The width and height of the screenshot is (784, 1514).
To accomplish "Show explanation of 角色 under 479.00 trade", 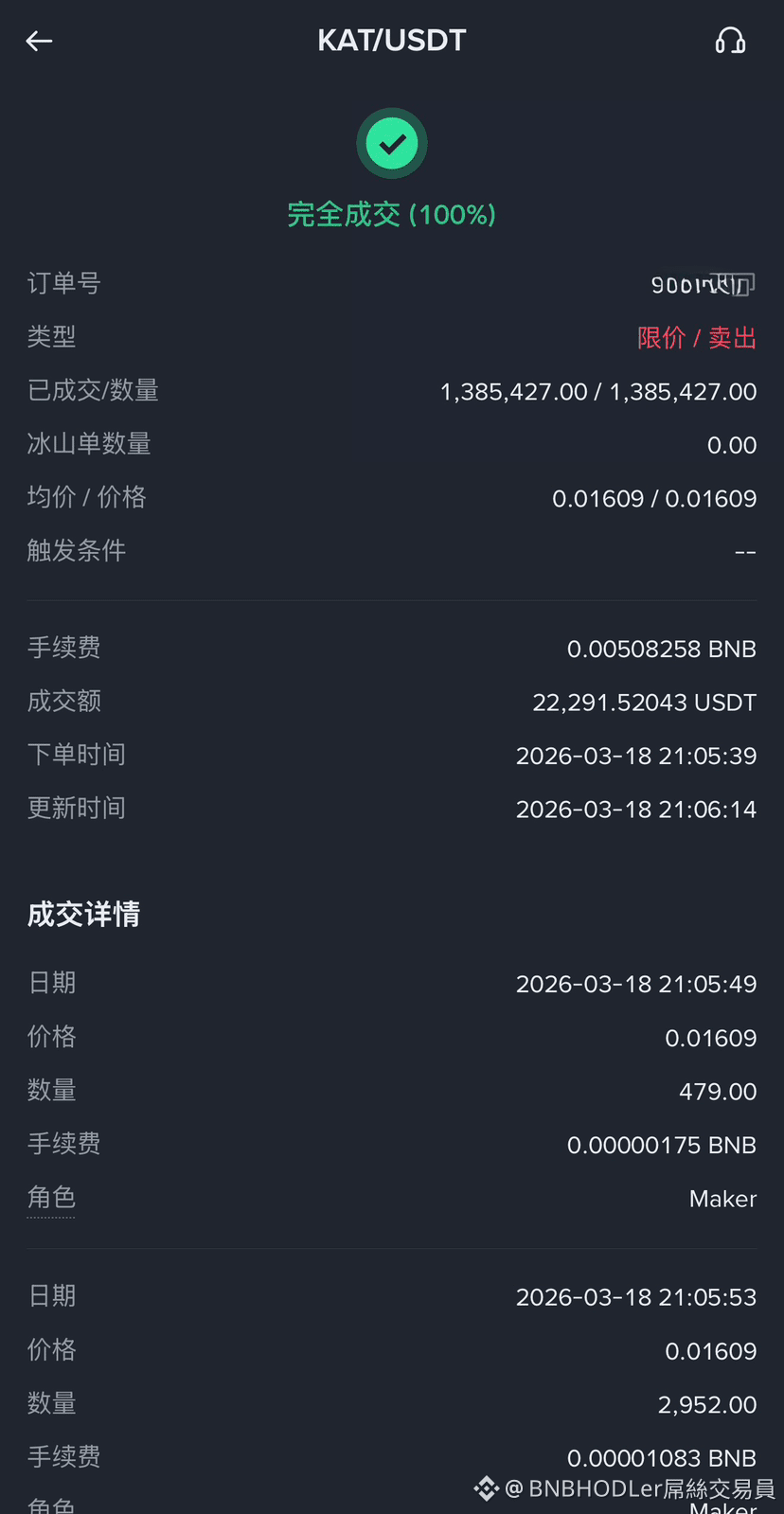I will pyautogui.click(x=51, y=1198).
